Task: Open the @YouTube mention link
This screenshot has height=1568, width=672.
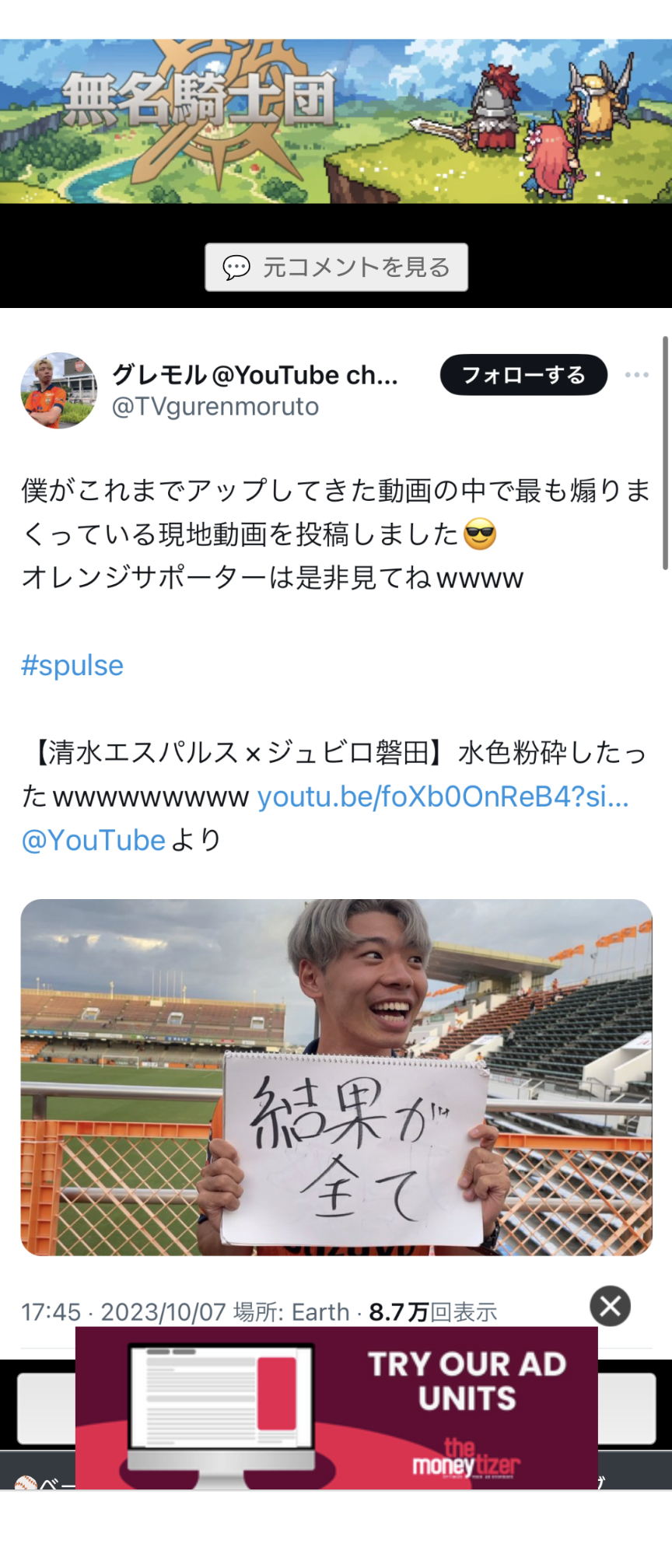Action: point(93,840)
